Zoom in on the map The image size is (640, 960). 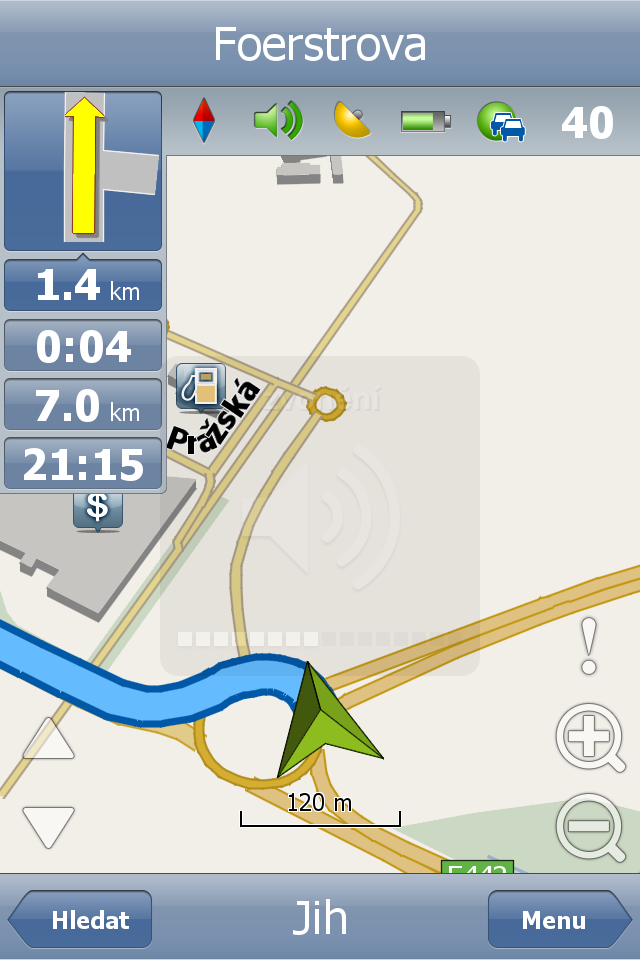589,739
